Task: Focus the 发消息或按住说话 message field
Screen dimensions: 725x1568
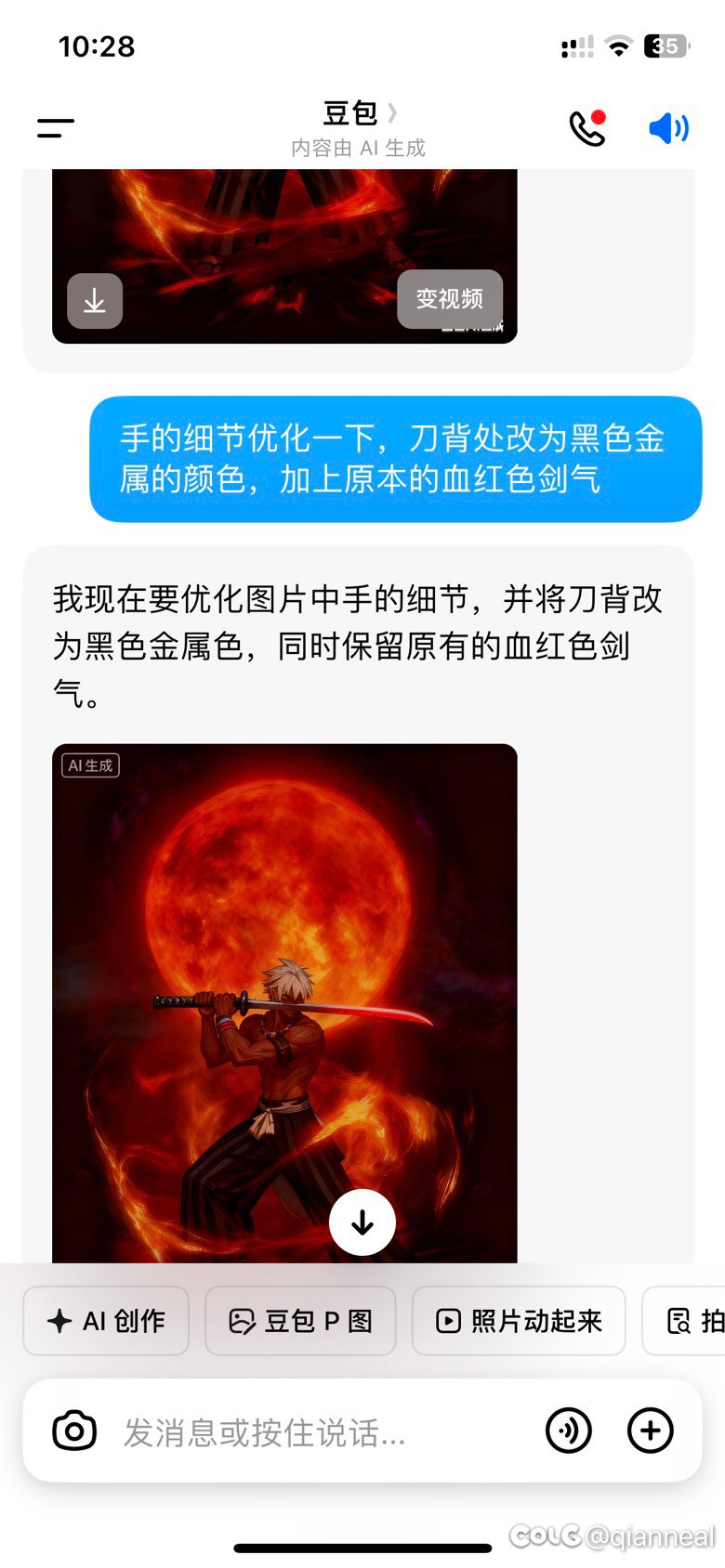Action: [316, 1431]
